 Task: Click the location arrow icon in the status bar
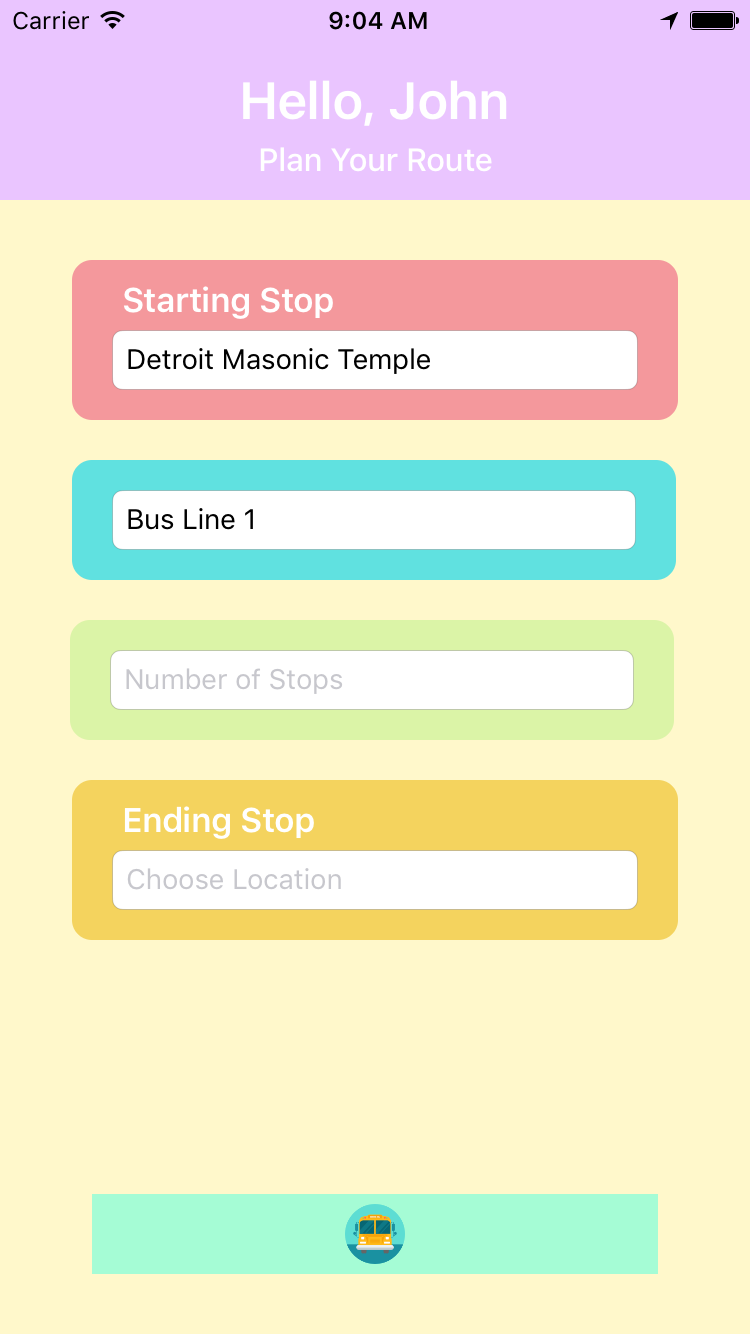668,19
